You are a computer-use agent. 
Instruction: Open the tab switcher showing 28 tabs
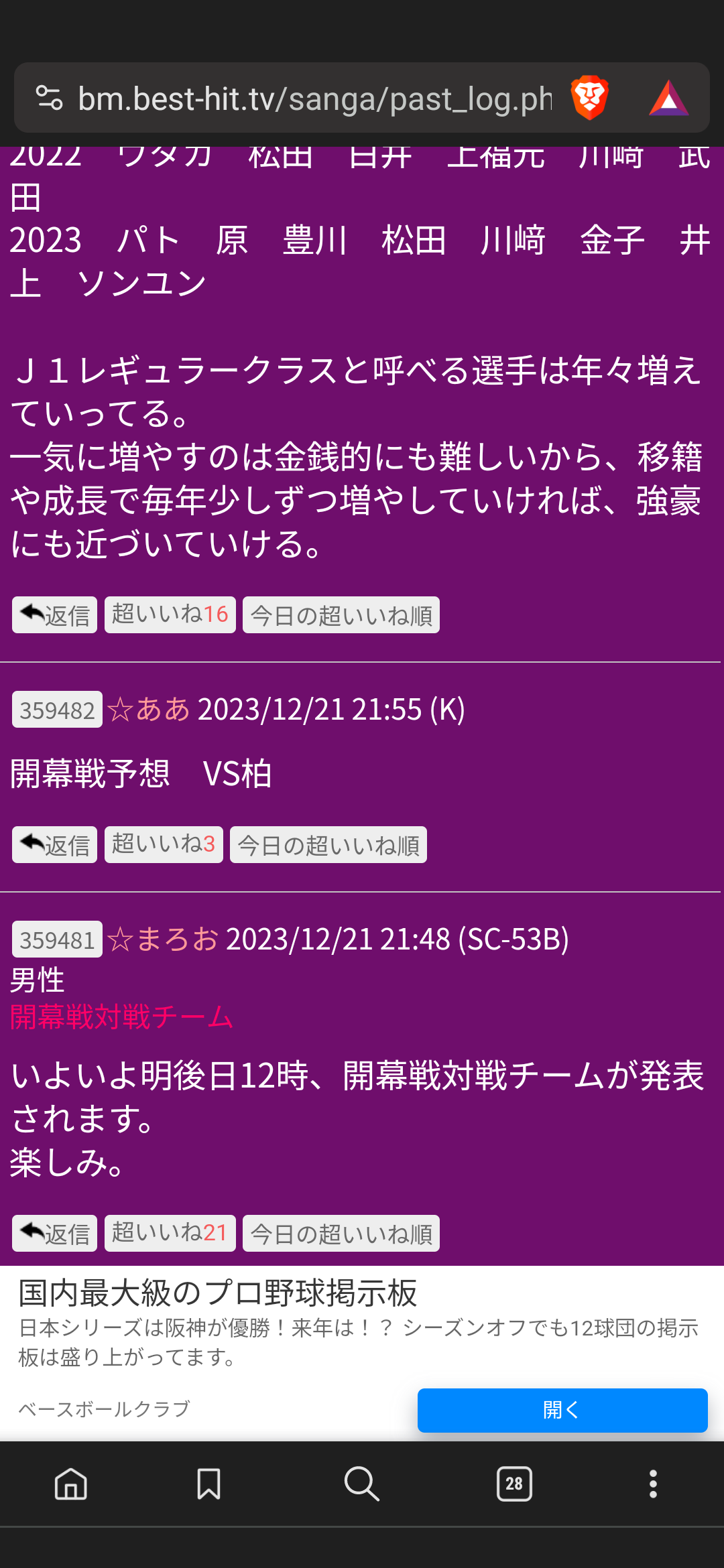(514, 1484)
